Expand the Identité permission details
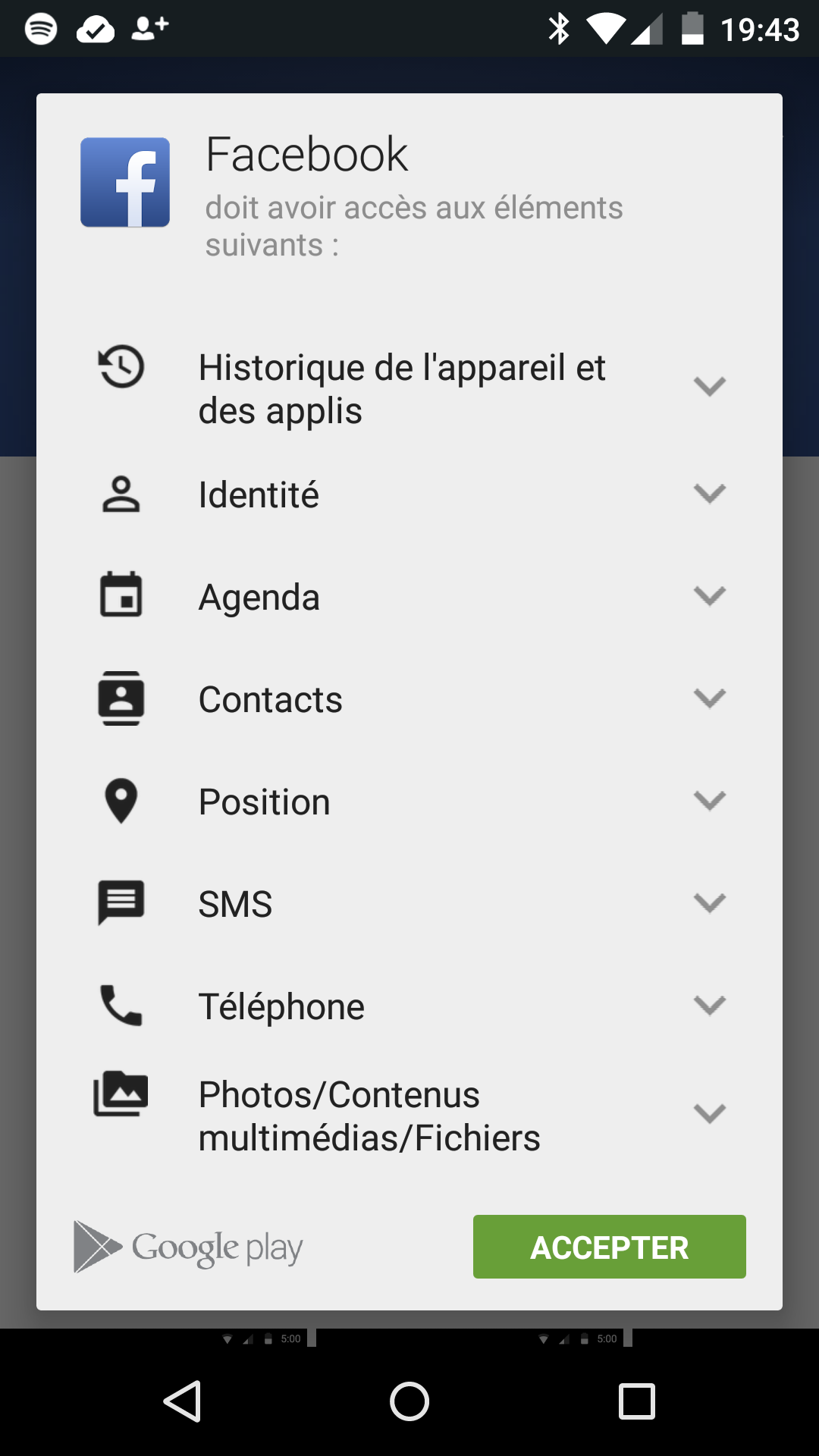819x1456 pixels. (709, 494)
